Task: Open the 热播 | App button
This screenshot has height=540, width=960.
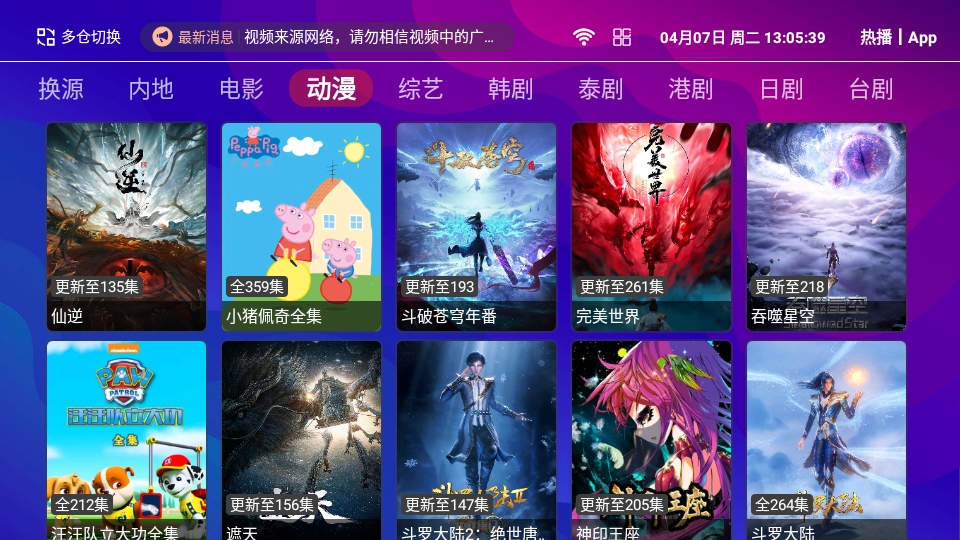Action: tap(898, 37)
